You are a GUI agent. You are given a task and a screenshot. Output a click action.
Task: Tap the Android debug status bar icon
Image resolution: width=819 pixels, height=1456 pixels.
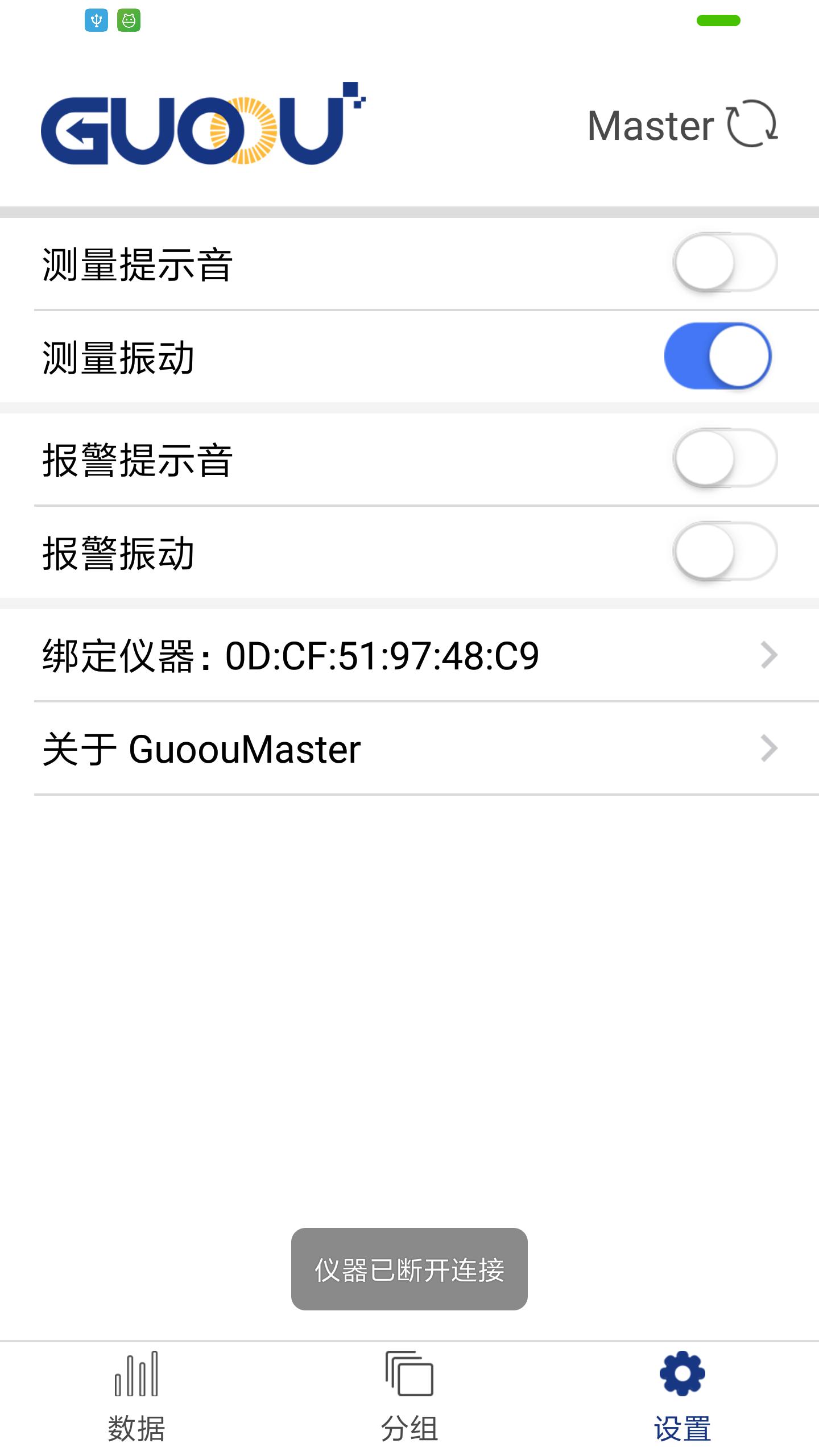[130, 20]
